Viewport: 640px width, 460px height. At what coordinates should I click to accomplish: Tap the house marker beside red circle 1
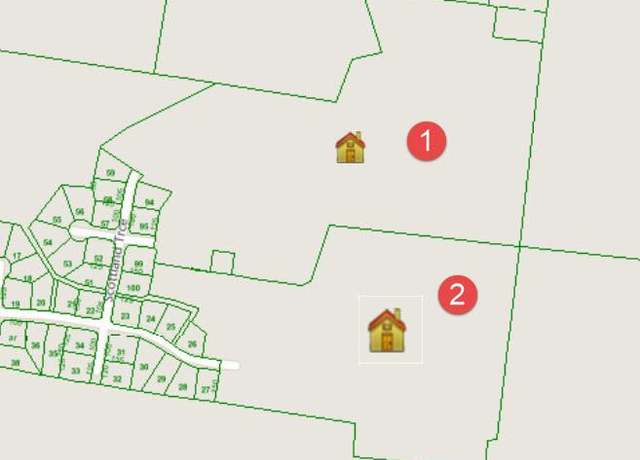pos(350,147)
